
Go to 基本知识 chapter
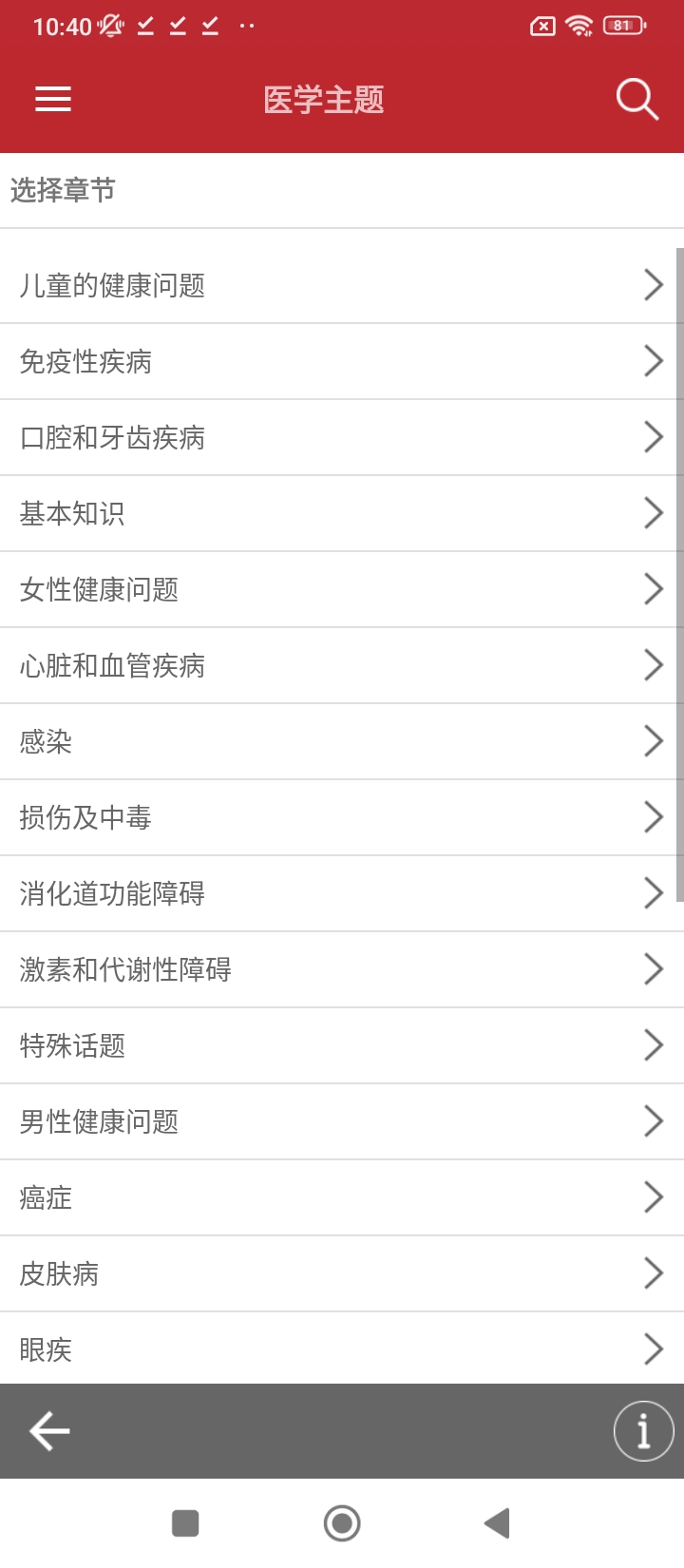pyautogui.click(x=341, y=513)
